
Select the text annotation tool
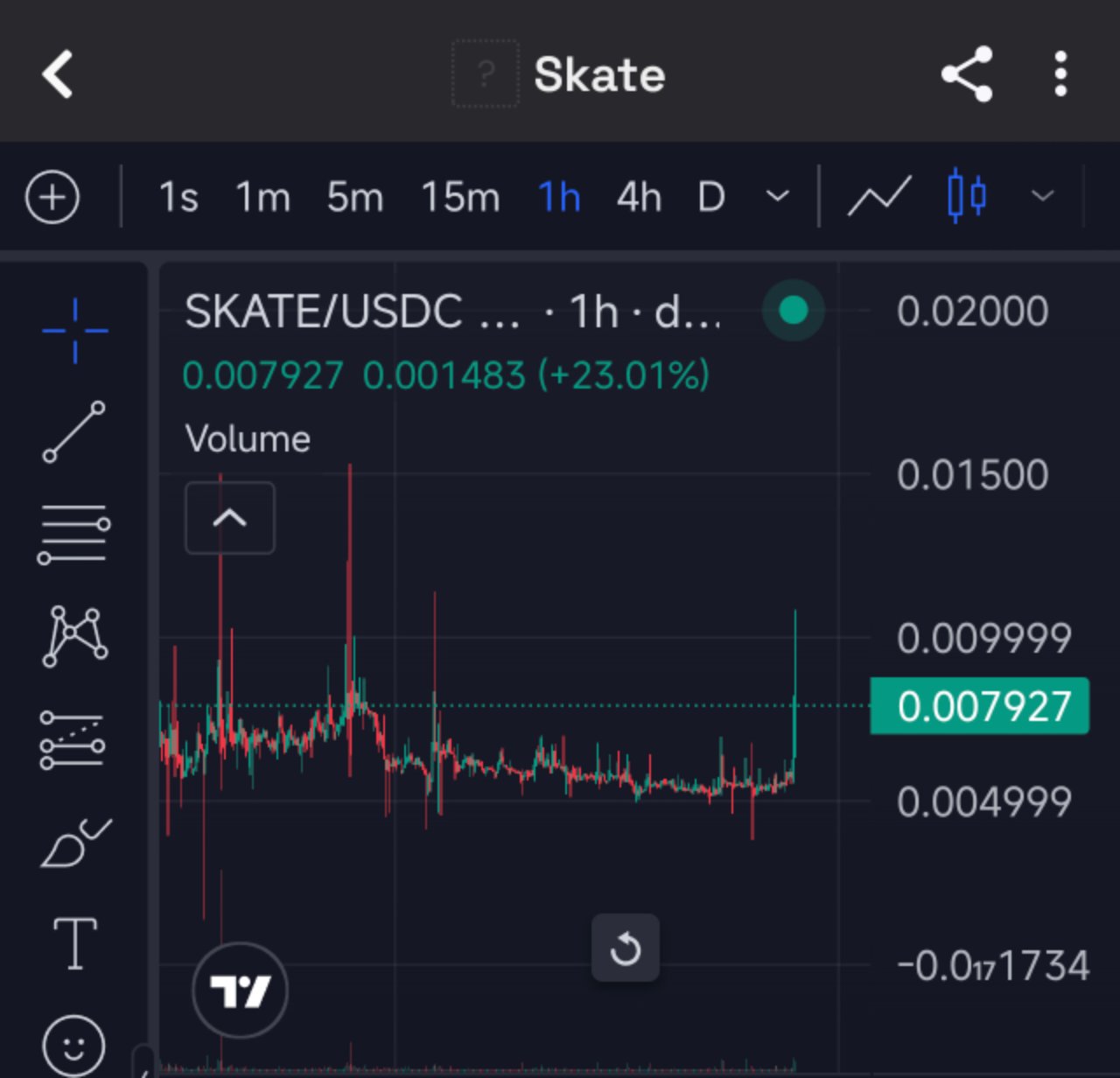75,943
